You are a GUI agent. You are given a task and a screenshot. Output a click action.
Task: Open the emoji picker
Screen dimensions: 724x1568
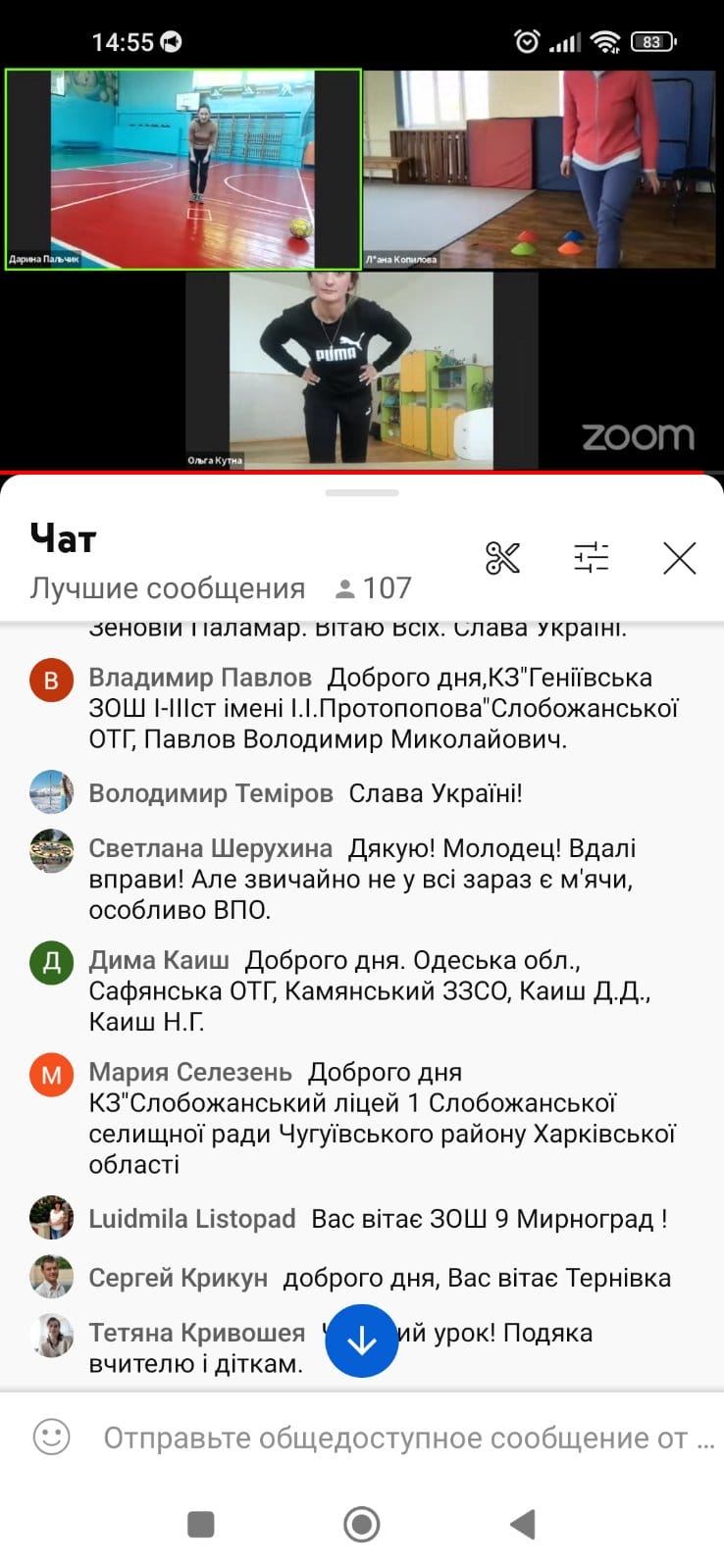pos(51,1438)
